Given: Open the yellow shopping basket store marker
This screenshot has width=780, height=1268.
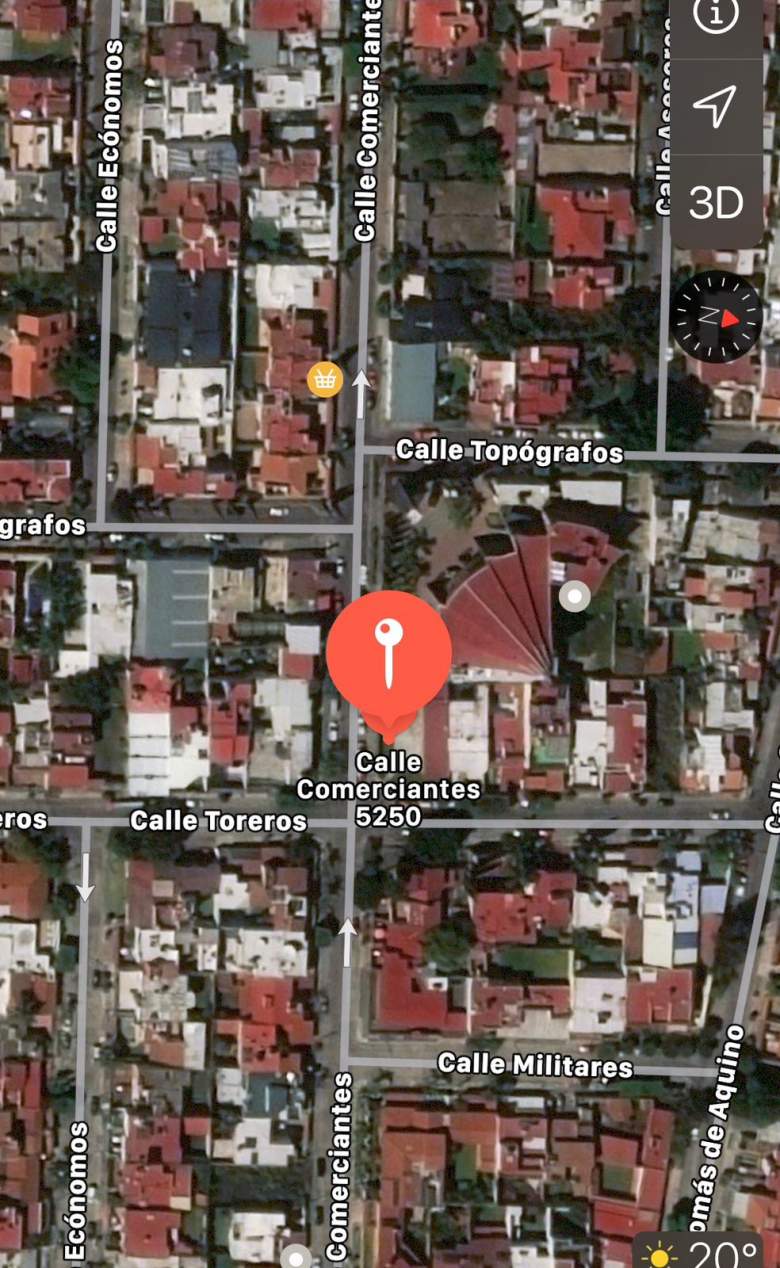Looking at the screenshot, I should (x=325, y=380).
